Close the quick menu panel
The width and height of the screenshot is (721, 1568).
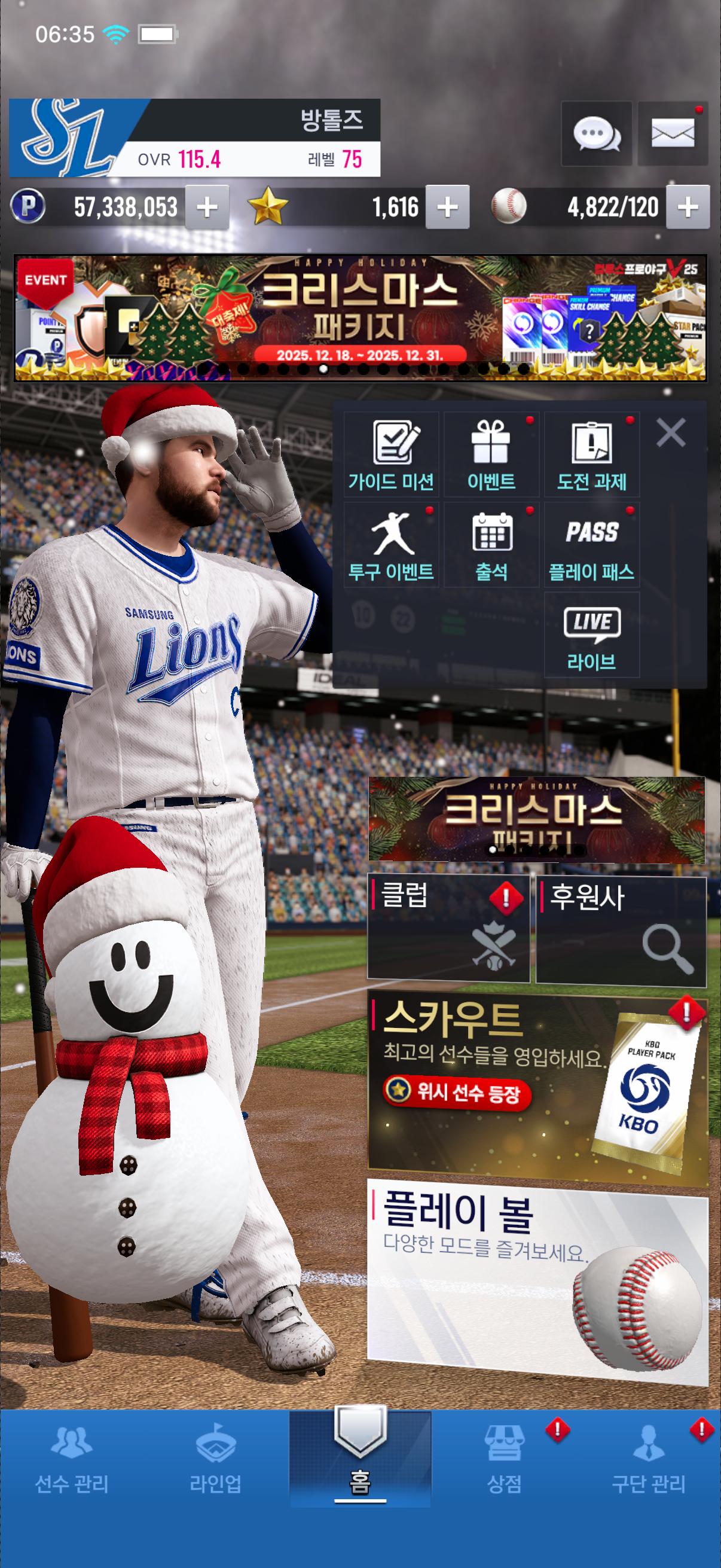(x=671, y=433)
